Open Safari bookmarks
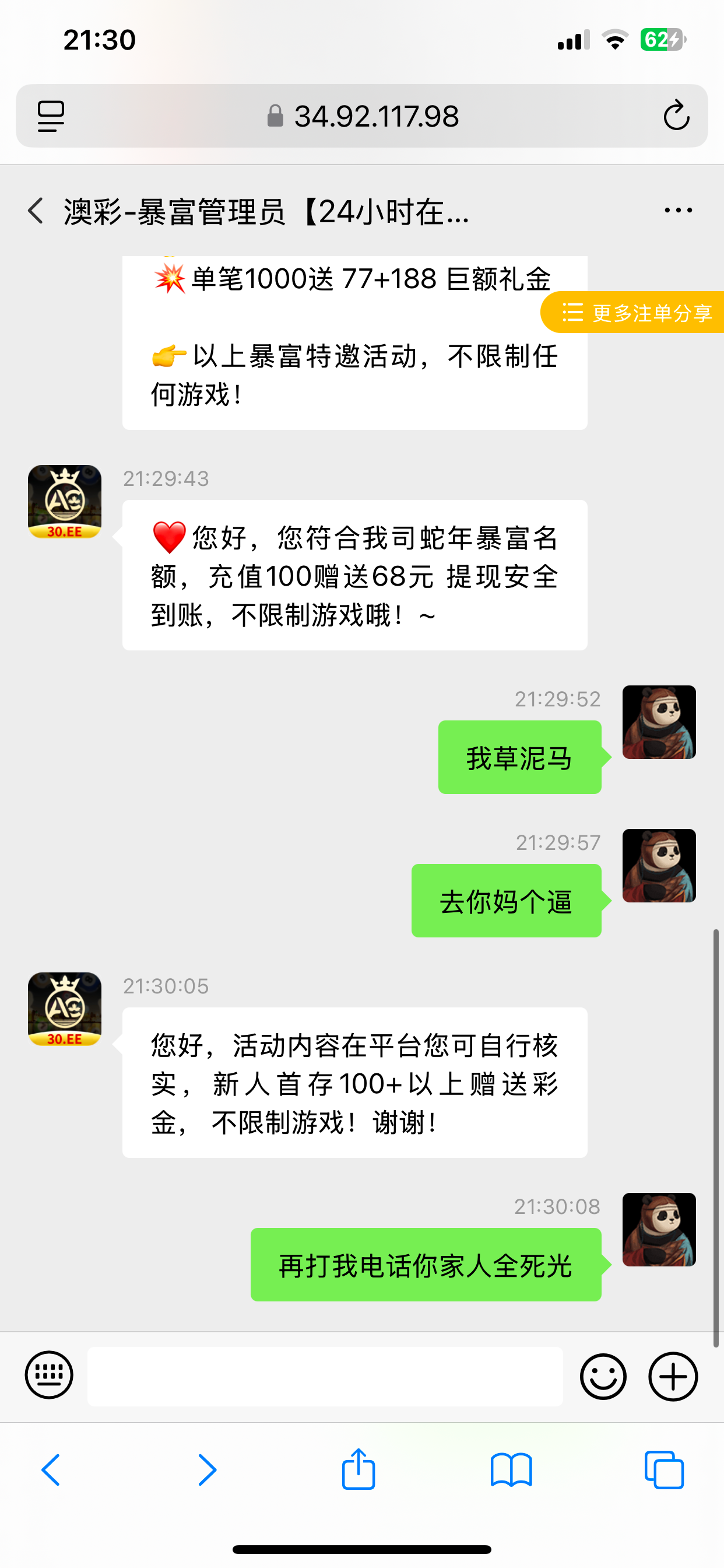 (x=511, y=1470)
